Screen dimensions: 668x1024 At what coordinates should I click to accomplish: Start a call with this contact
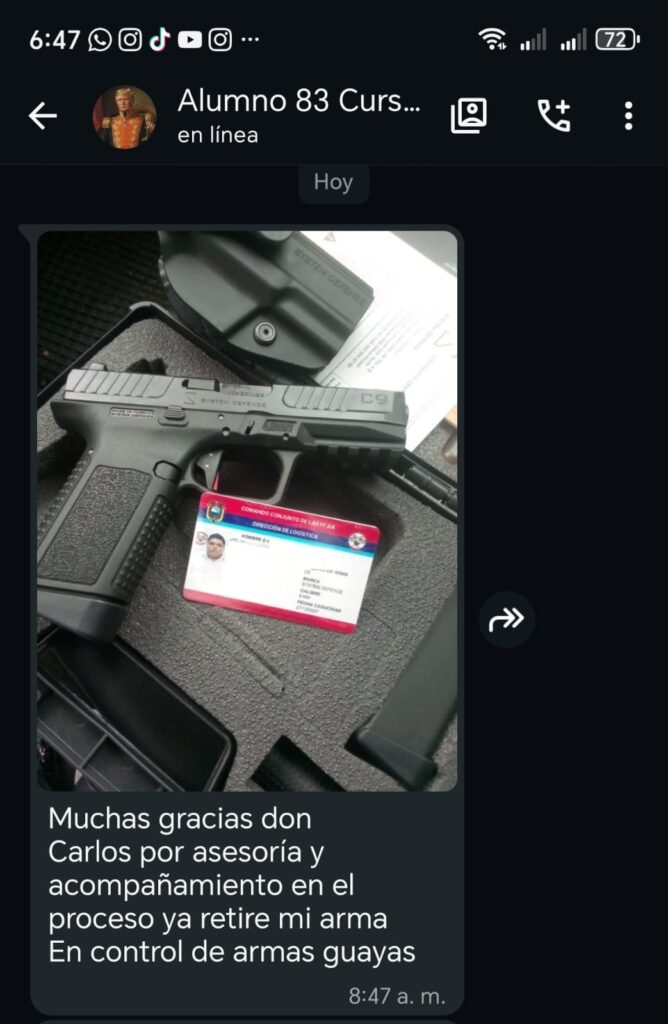click(553, 116)
